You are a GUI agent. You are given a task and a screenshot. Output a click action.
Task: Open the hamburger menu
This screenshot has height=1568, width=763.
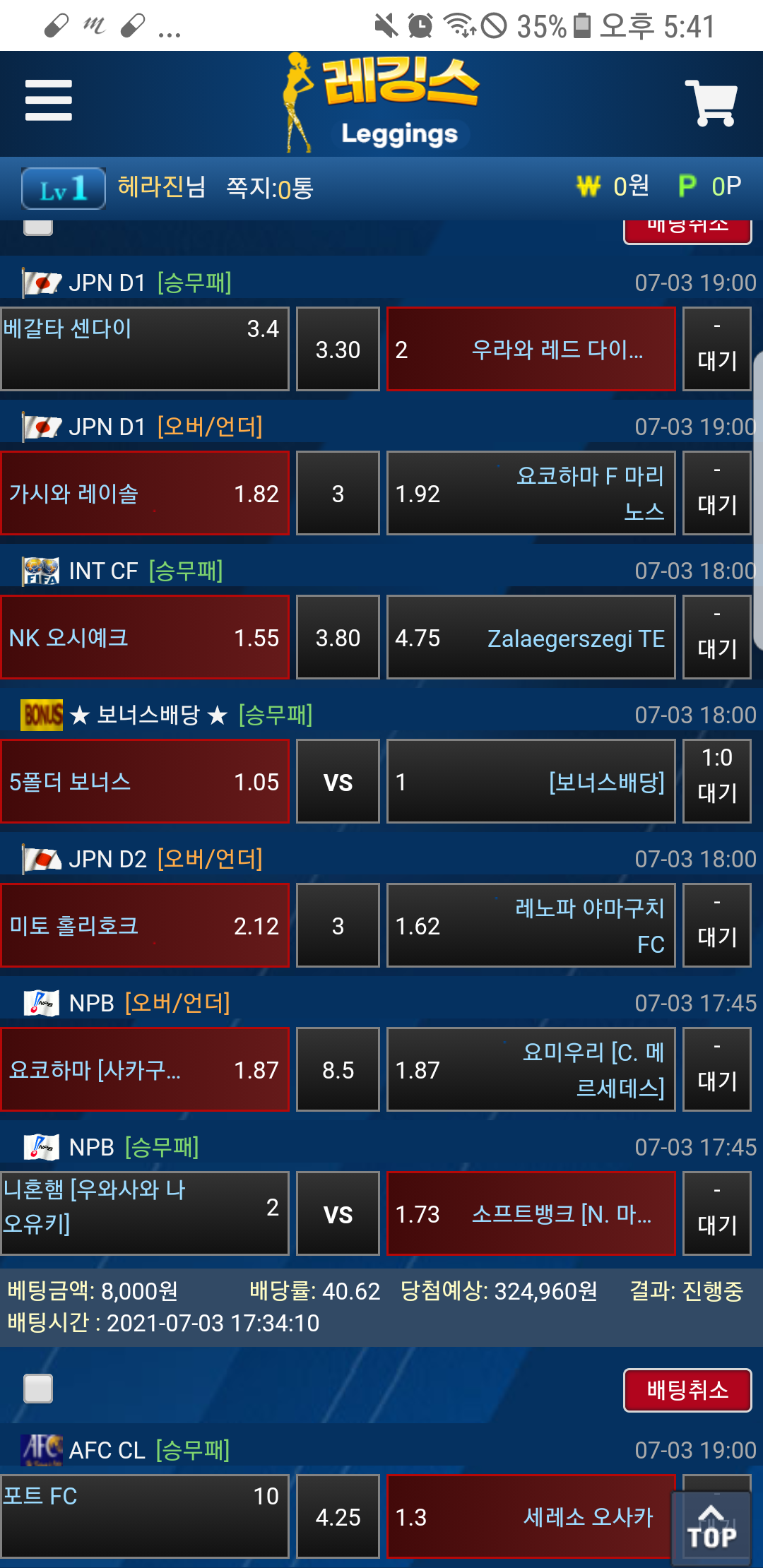pyautogui.click(x=48, y=100)
